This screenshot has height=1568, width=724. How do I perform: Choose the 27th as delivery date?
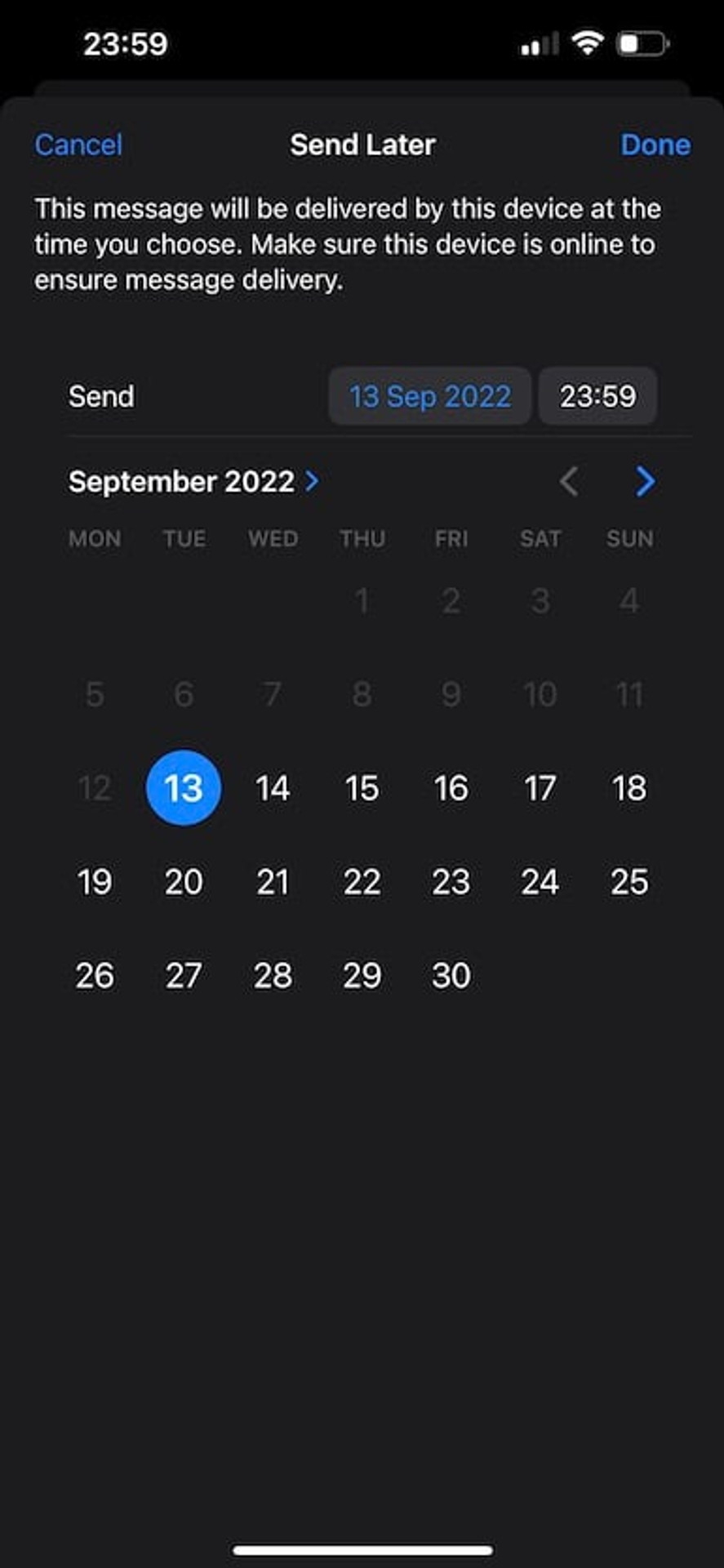pos(184,975)
